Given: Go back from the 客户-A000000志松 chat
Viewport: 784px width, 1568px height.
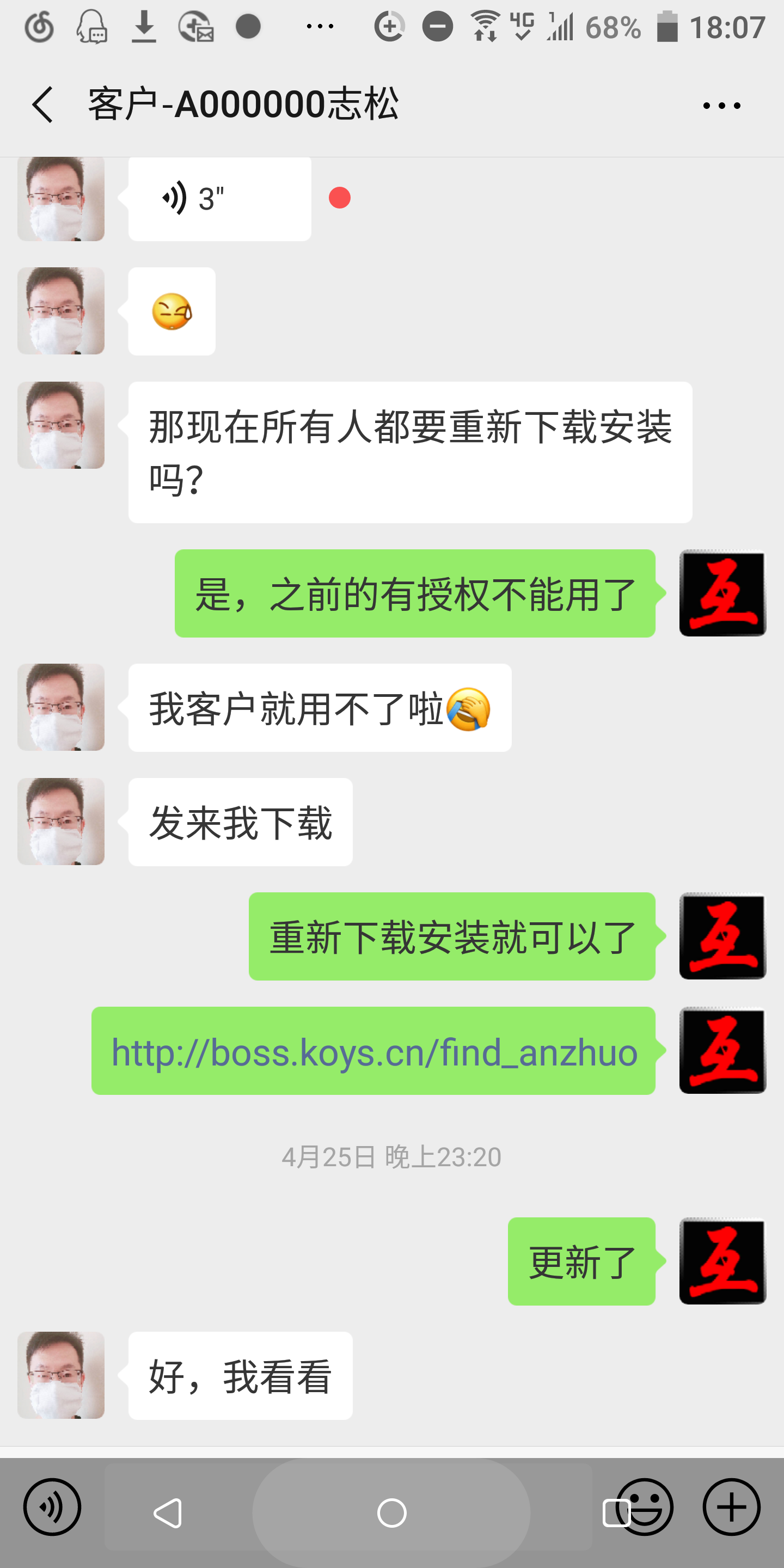Looking at the screenshot, I should (x=42, y=105).
